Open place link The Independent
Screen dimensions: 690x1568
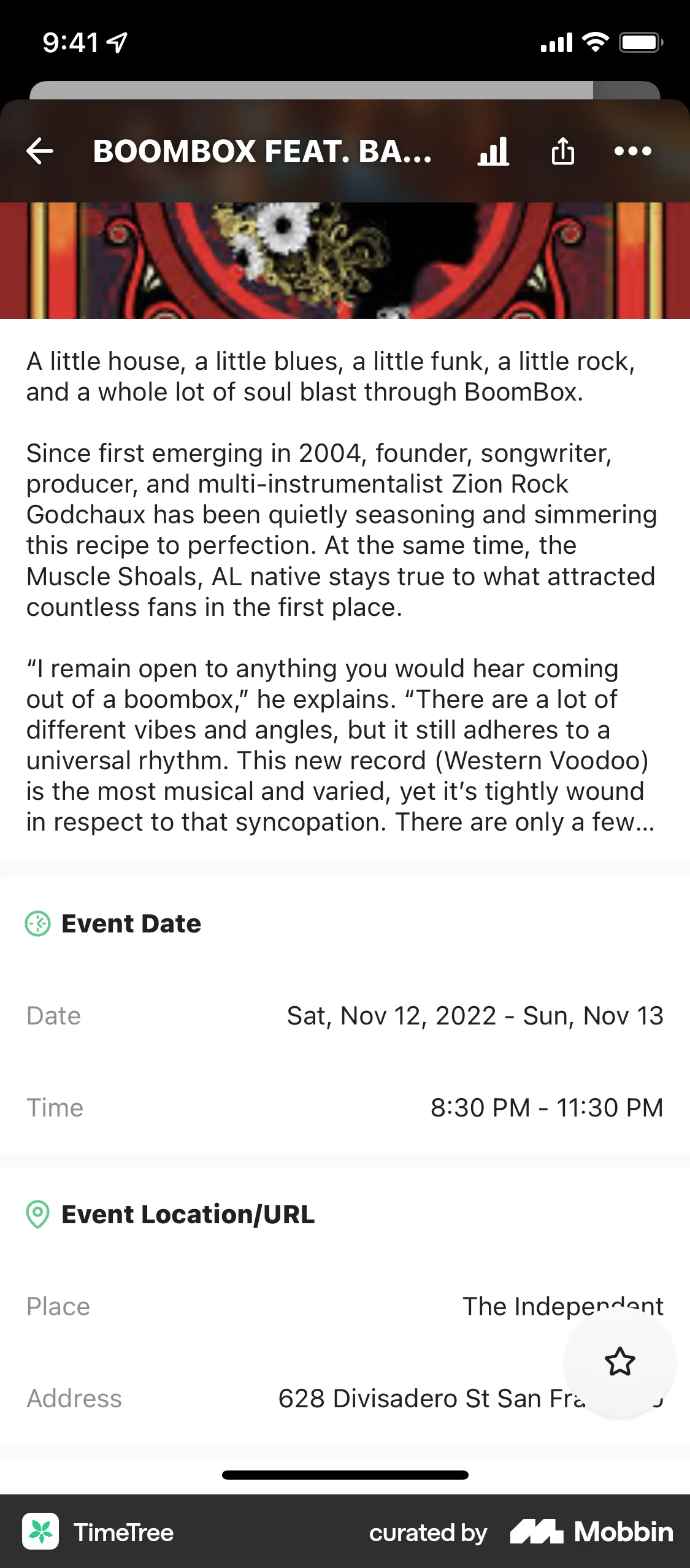[563, 1306]
